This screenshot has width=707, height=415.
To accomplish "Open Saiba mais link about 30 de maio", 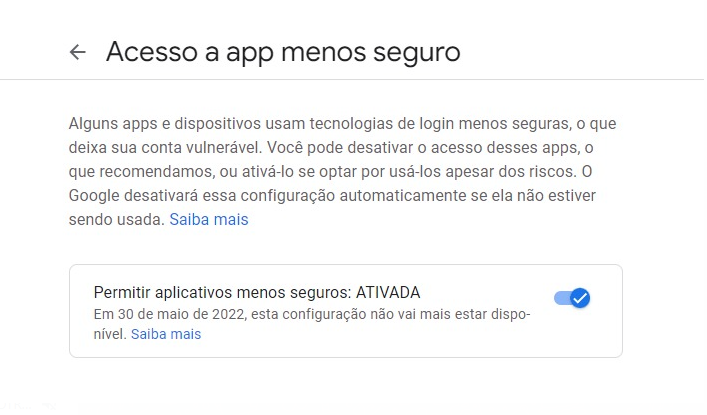I will [x=165, y=334].
